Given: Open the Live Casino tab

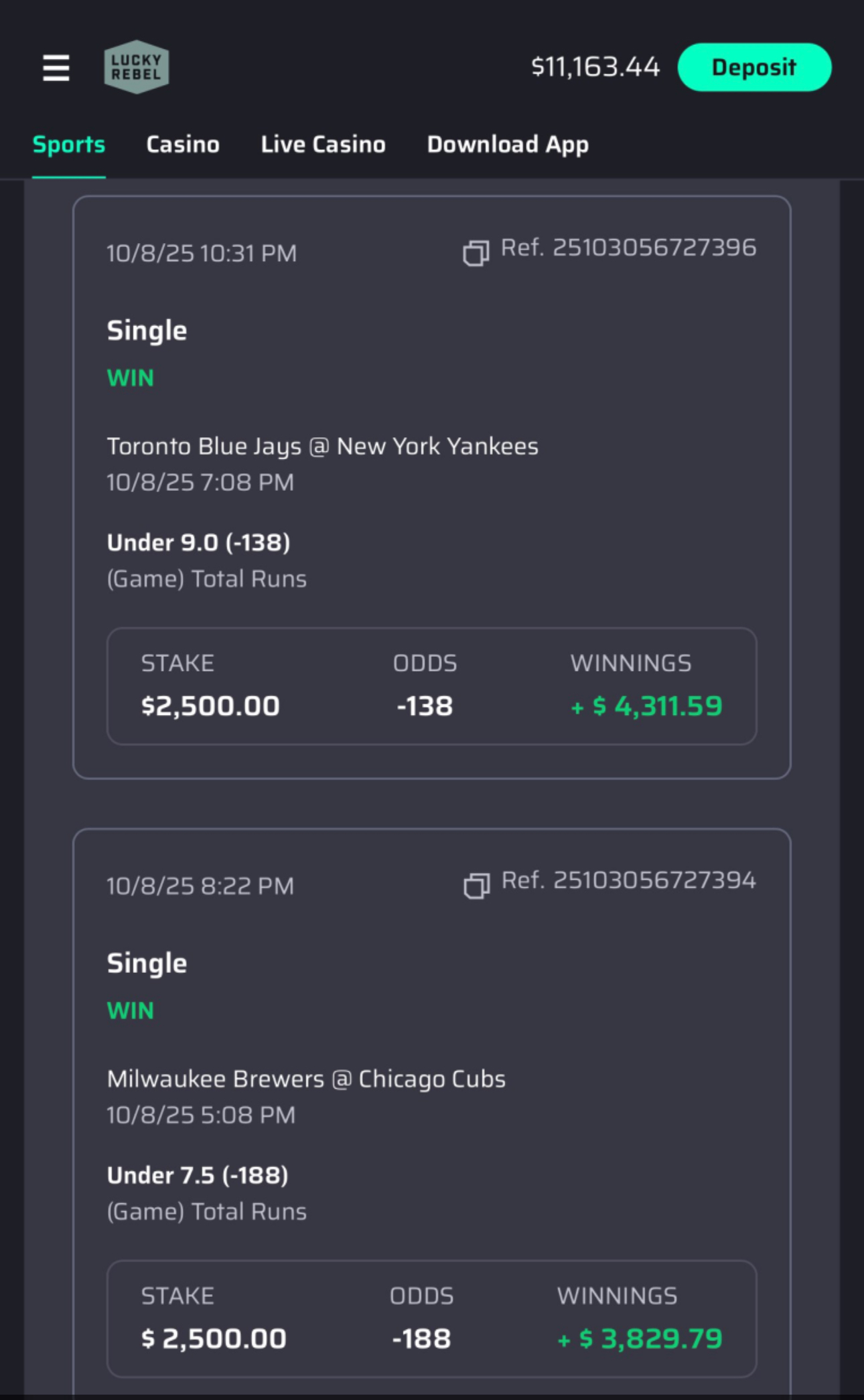Looking at the screenshot, I should tap(323, 145).
